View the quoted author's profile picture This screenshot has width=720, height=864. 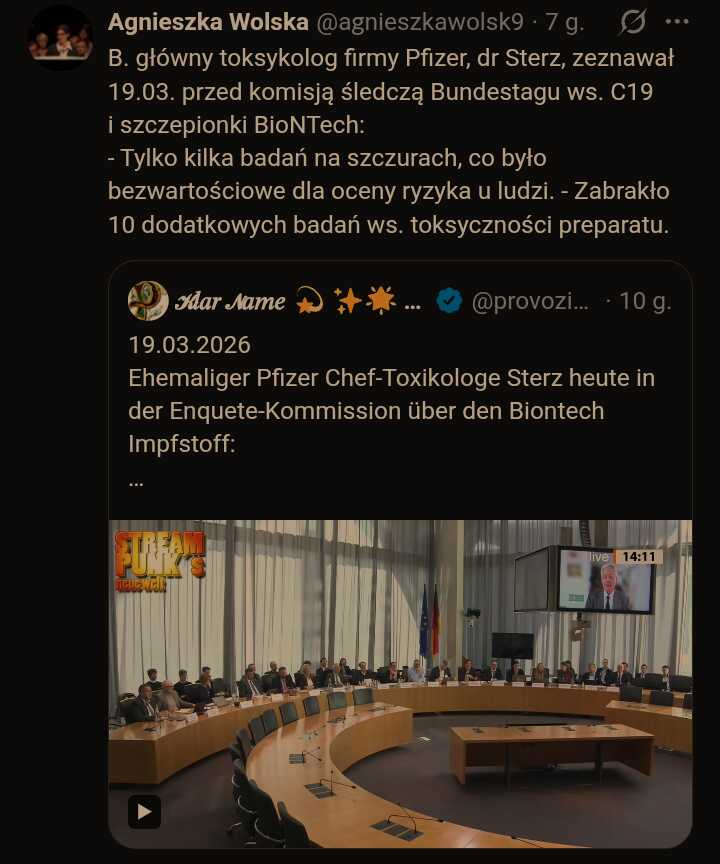148,301
